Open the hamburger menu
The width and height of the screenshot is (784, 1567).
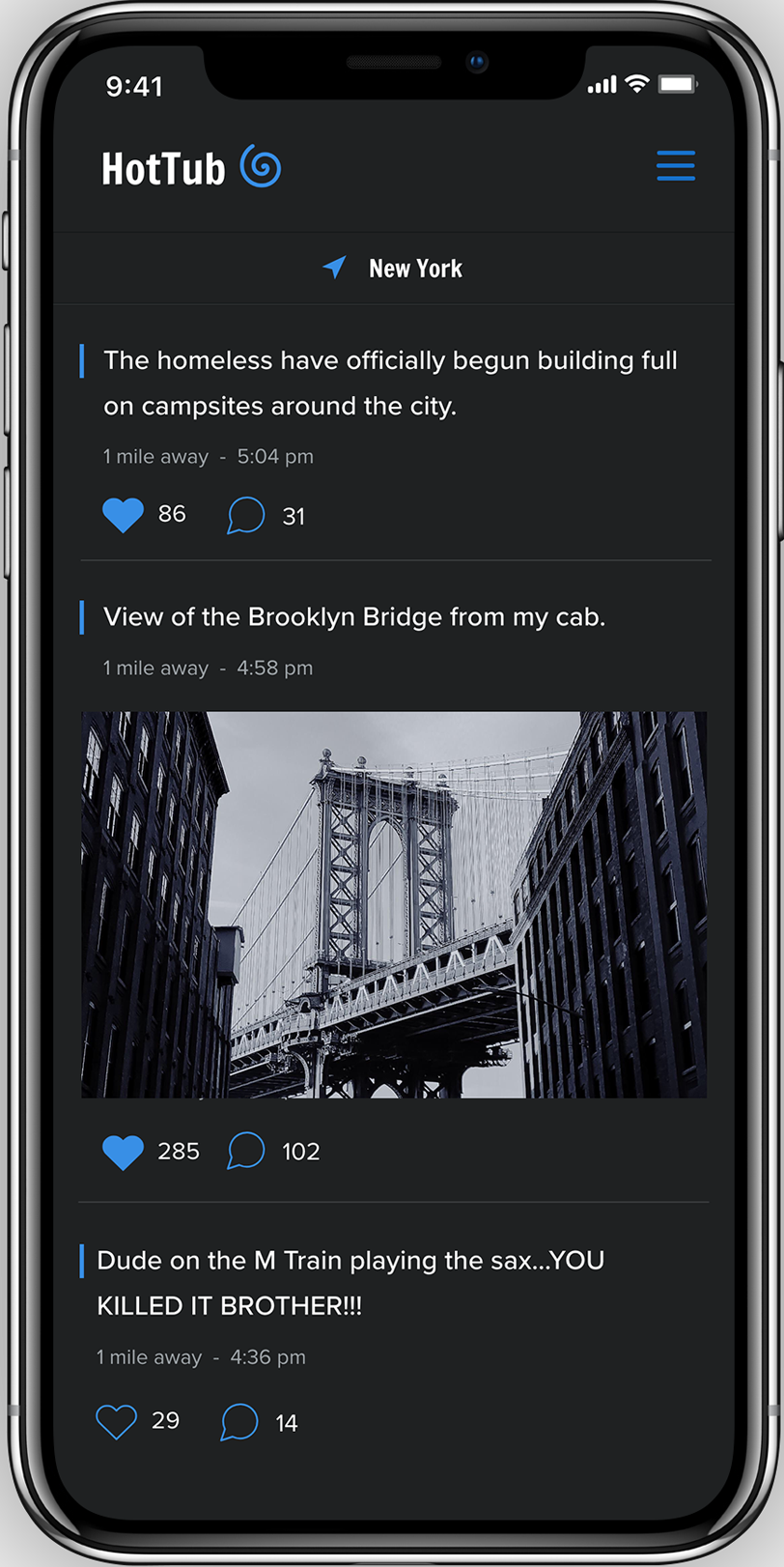675,166
